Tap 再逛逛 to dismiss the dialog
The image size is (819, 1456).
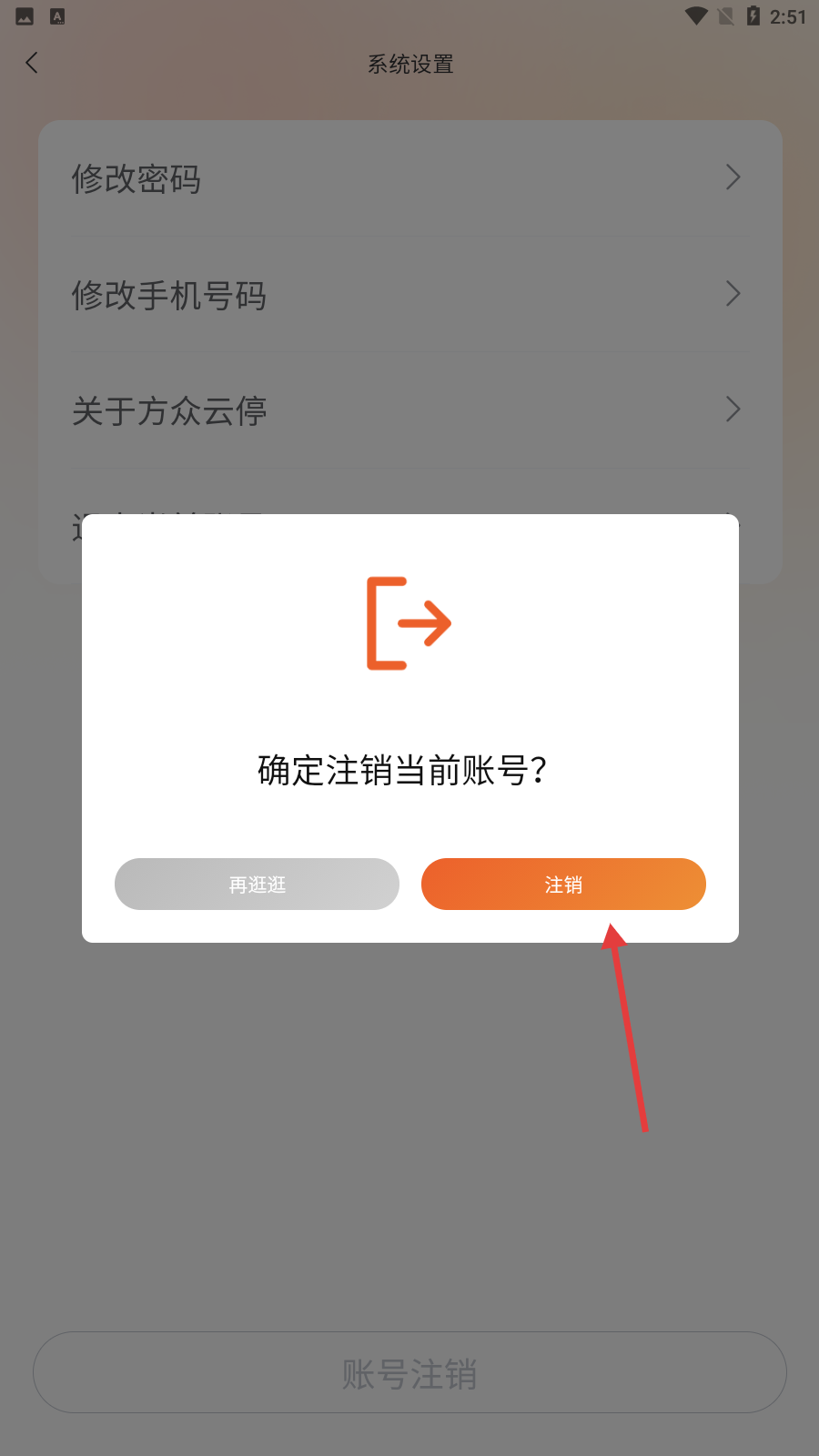point(257,884)
